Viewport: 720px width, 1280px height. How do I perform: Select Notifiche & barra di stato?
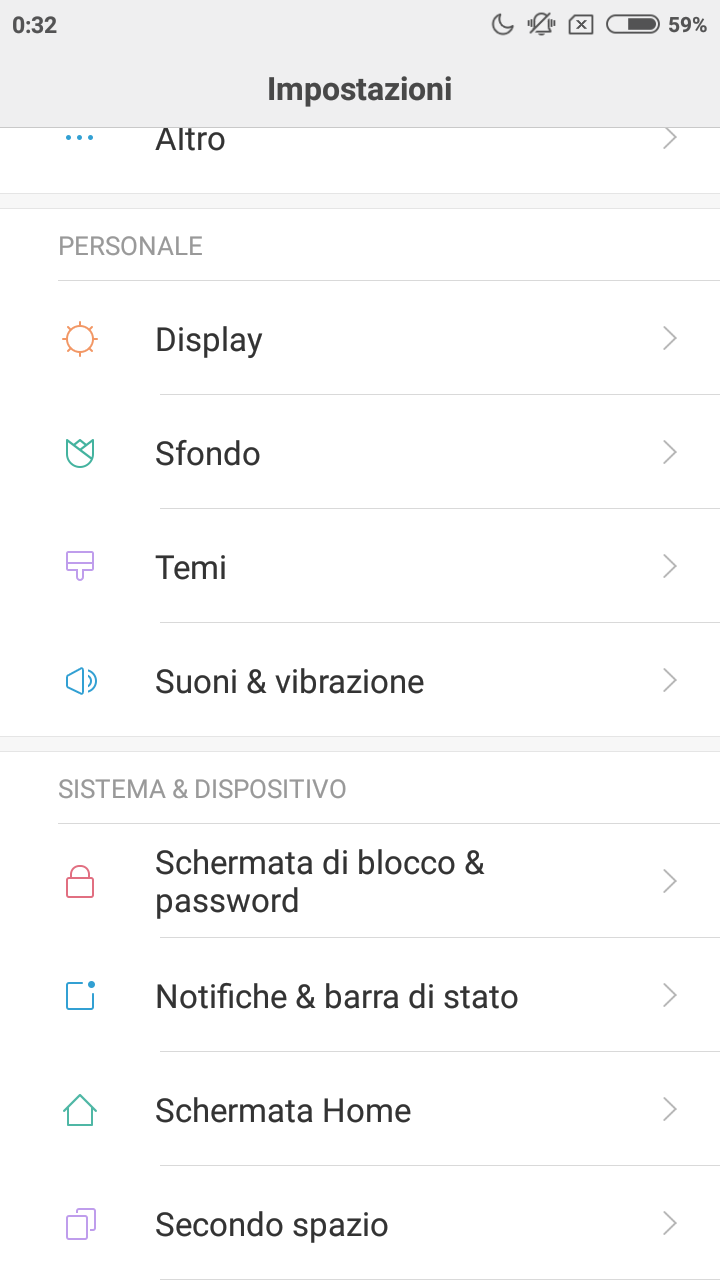(x=360, y=996)
